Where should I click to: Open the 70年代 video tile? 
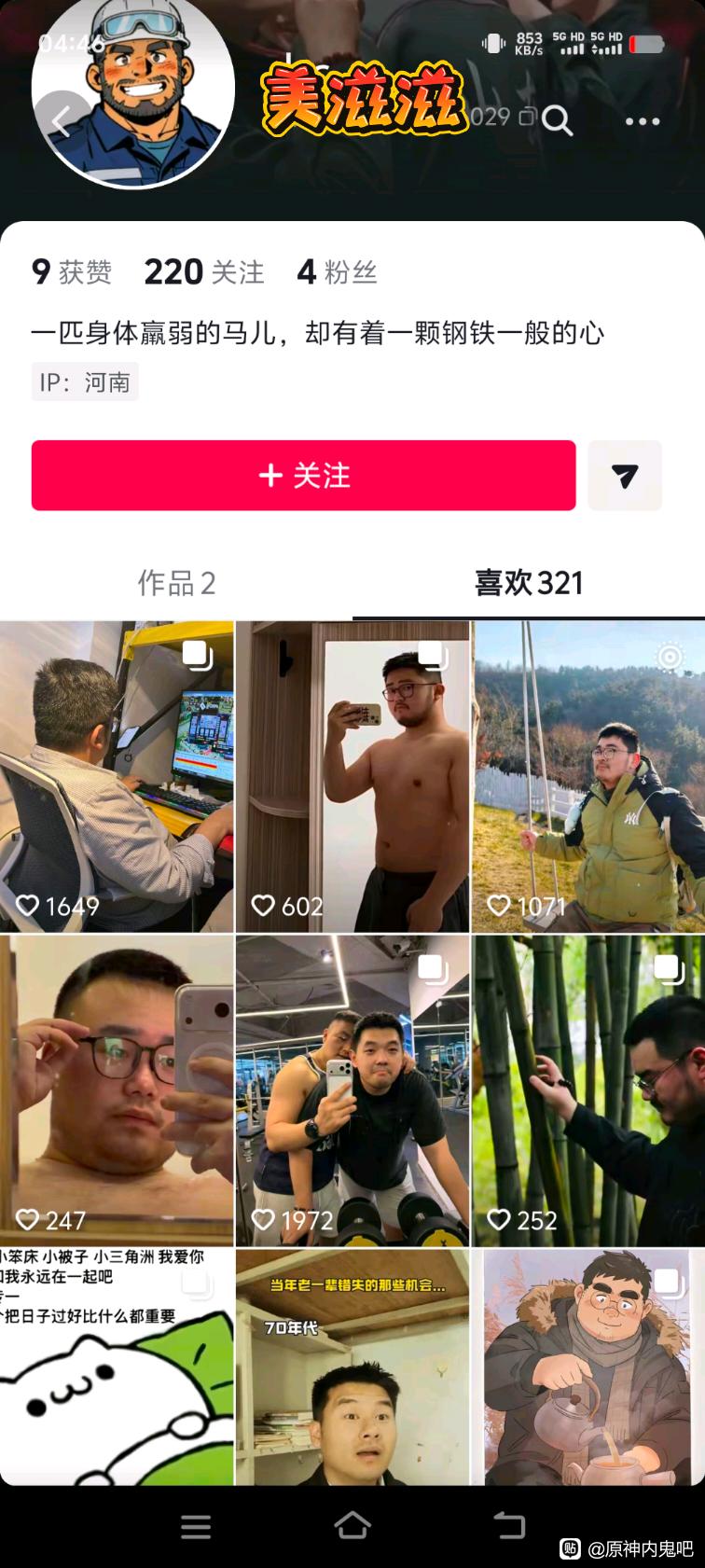pos(352,1367)
